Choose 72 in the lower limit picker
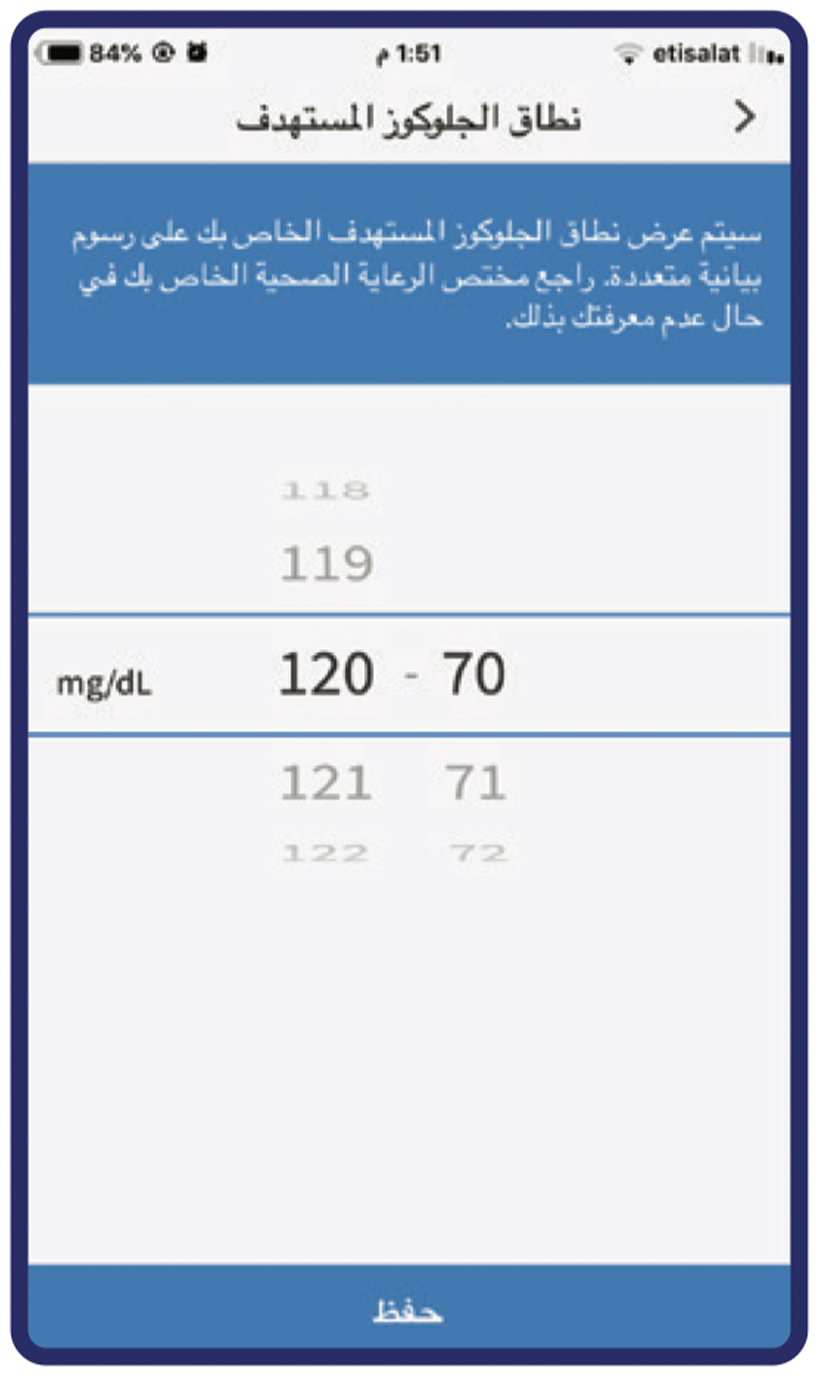This screenshot has width=825, height=1379. tap(477, 853)
